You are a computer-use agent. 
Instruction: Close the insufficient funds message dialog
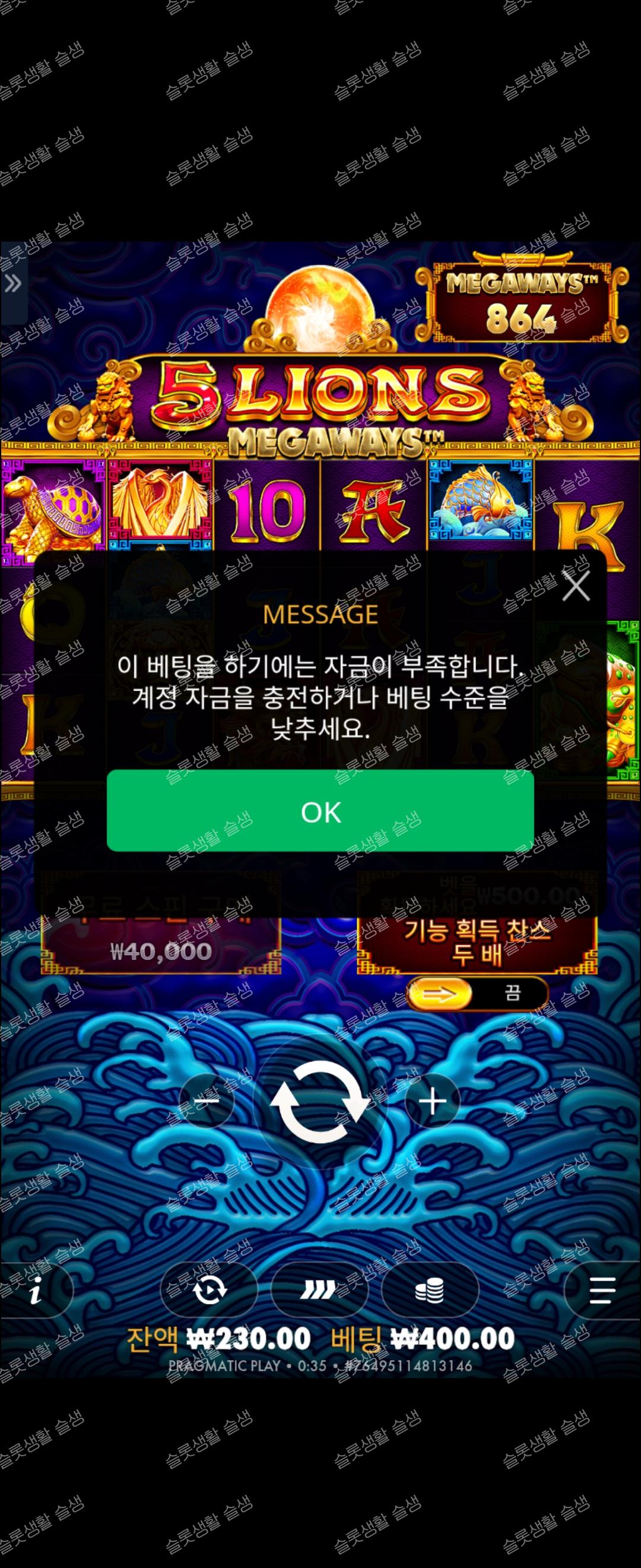pos(575,586)
